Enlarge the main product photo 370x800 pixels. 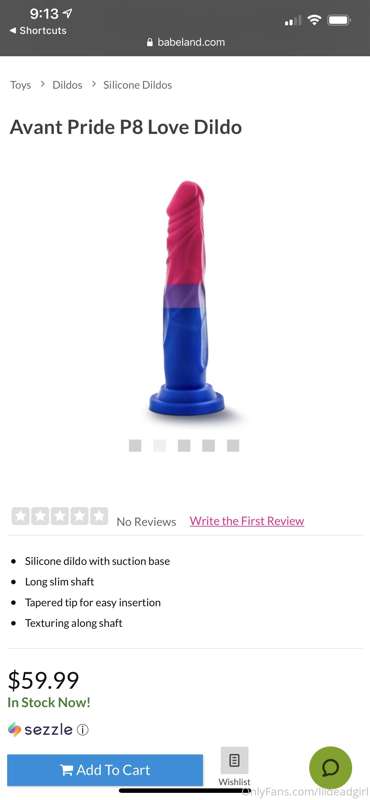click(187, 297)
